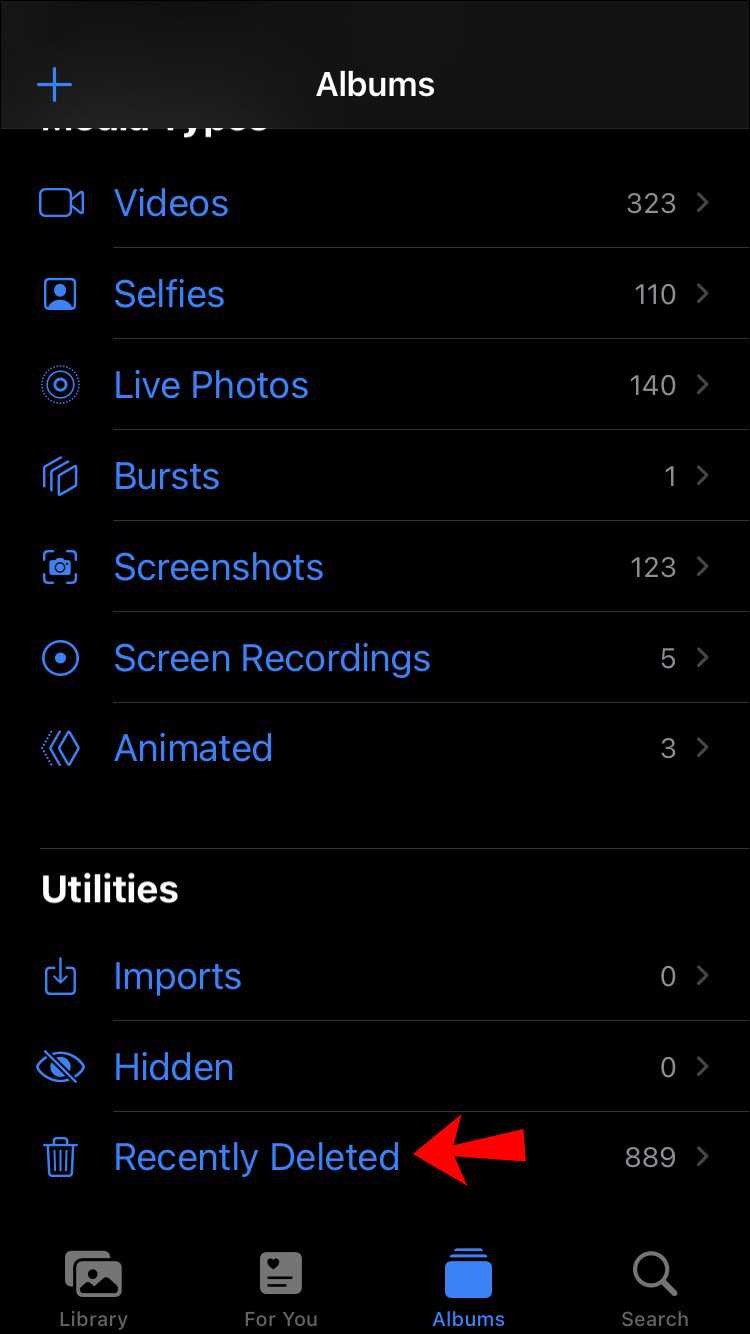Open the Hidden album
The image size is (750, 1334).
[174, 1067]
